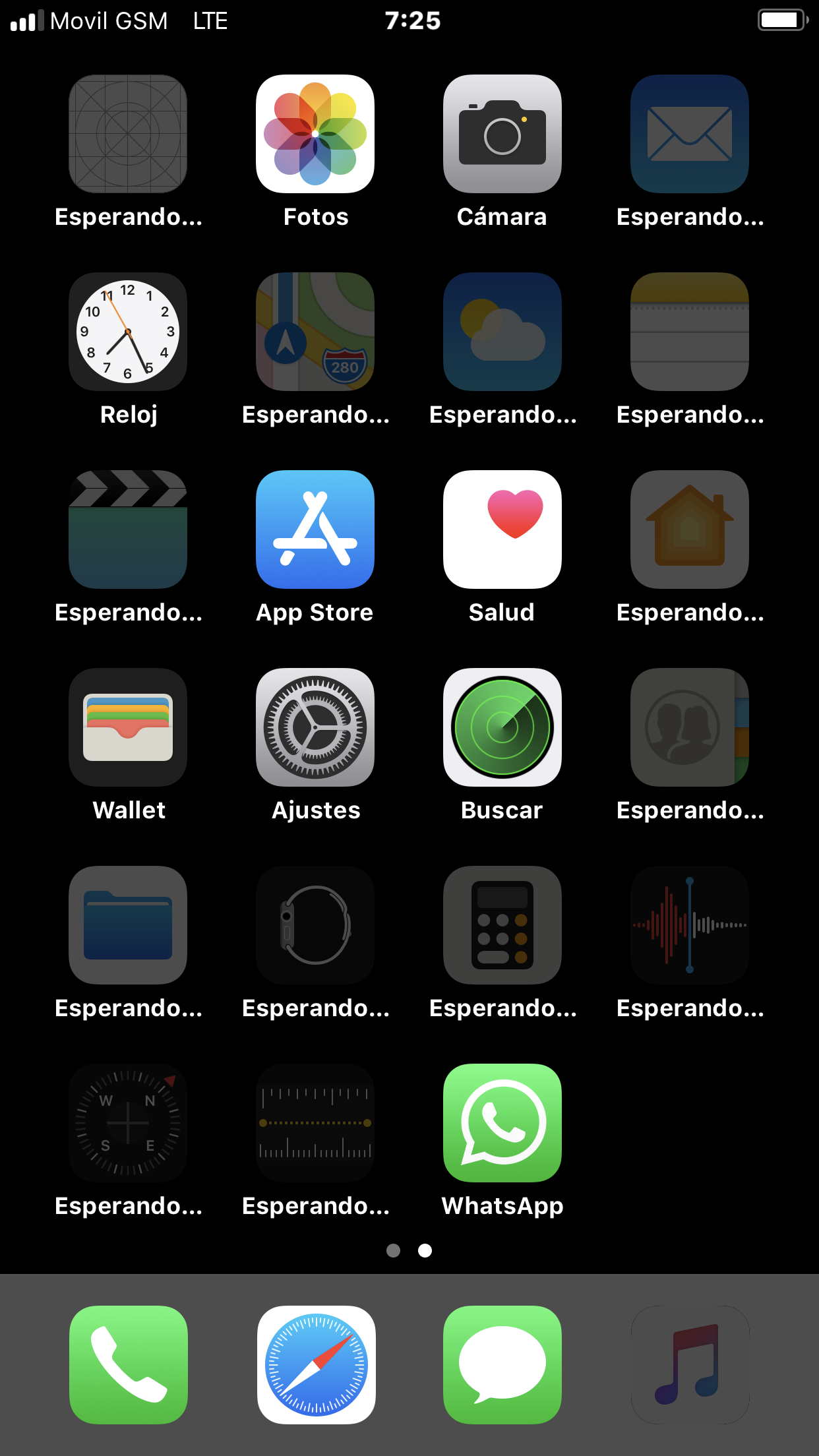Open the Reloj clock app
Viewport: 819px width, 1456px height.
pos(128,332)
